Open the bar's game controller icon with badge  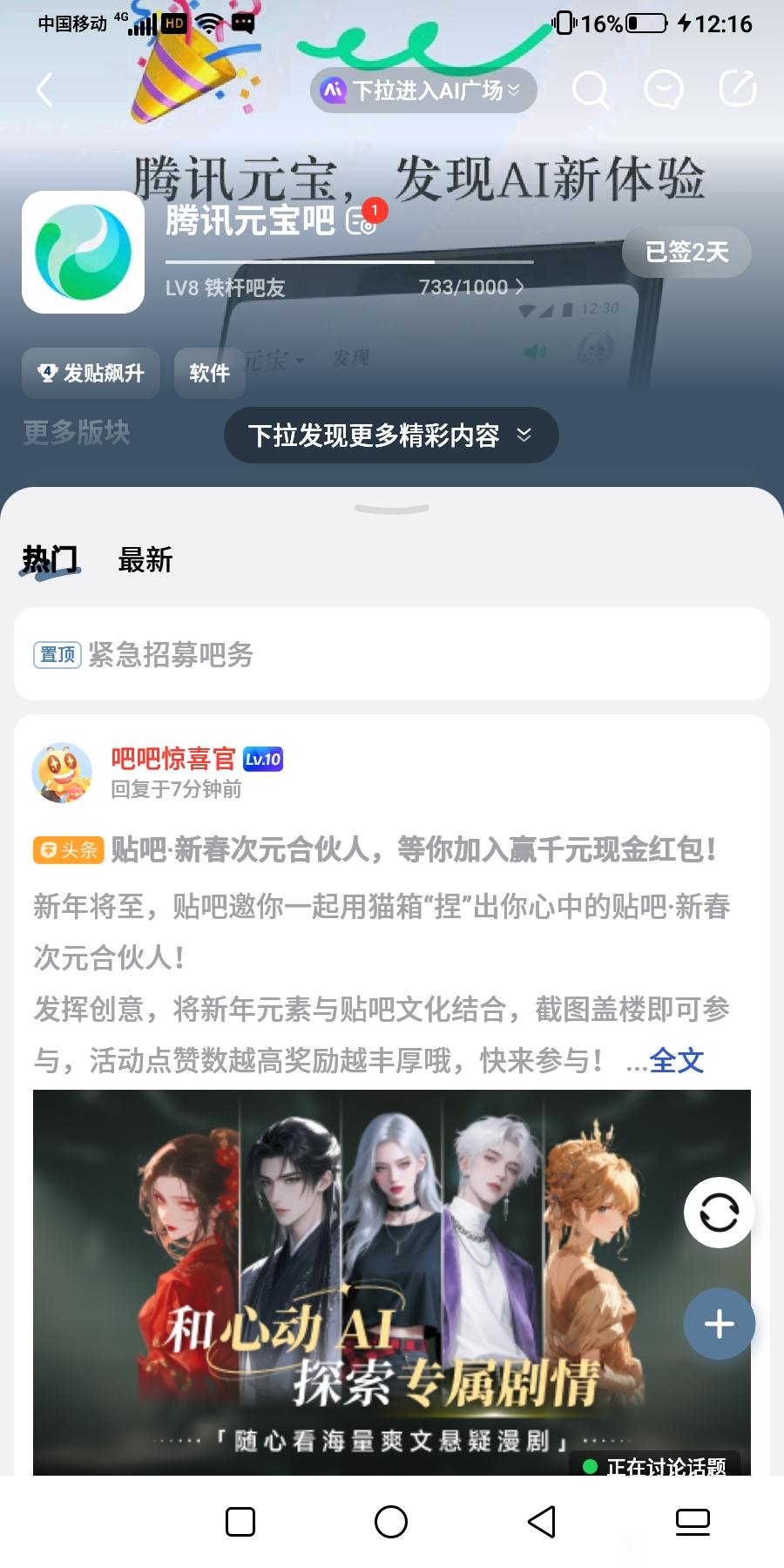362,221
